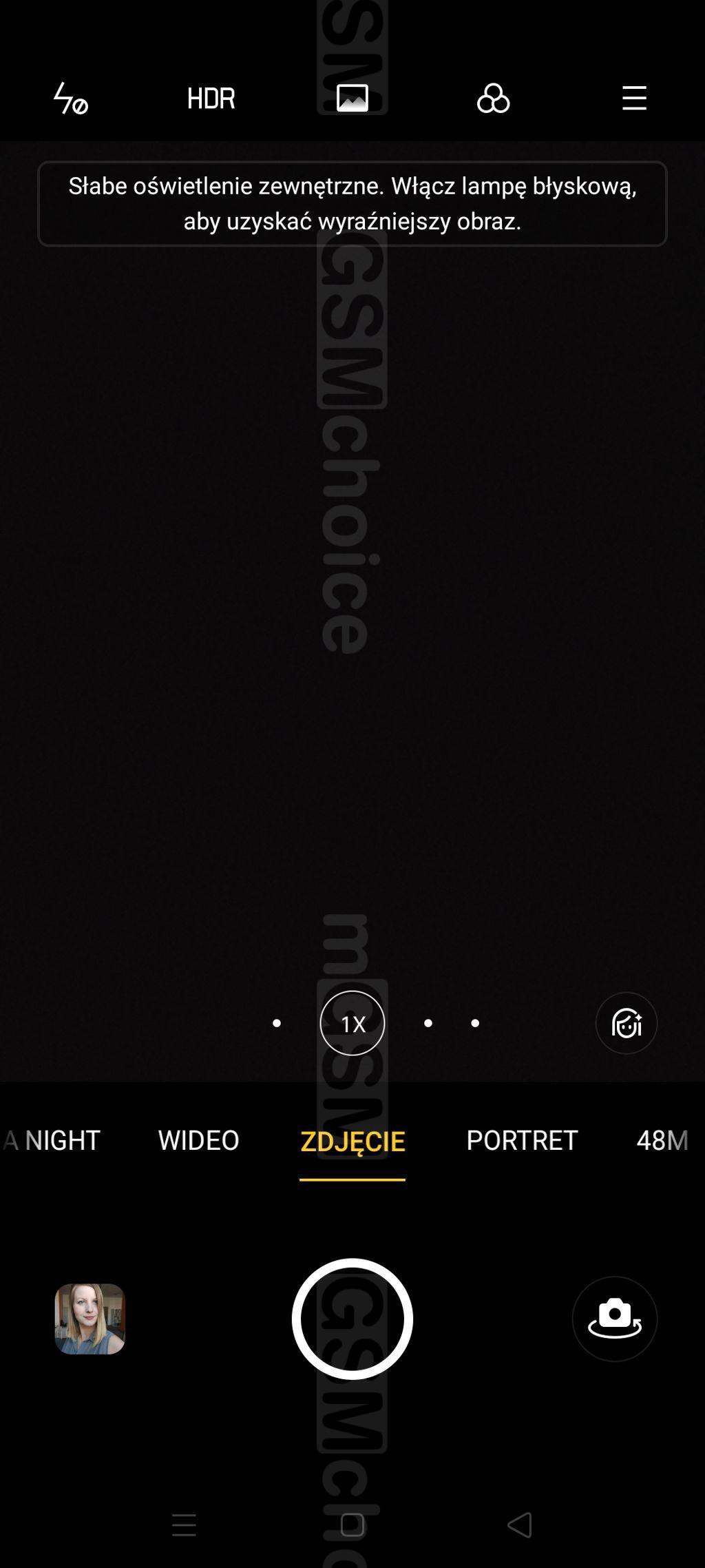
Task: Switch to 48M mode
Action: (x=661, y=1140)
